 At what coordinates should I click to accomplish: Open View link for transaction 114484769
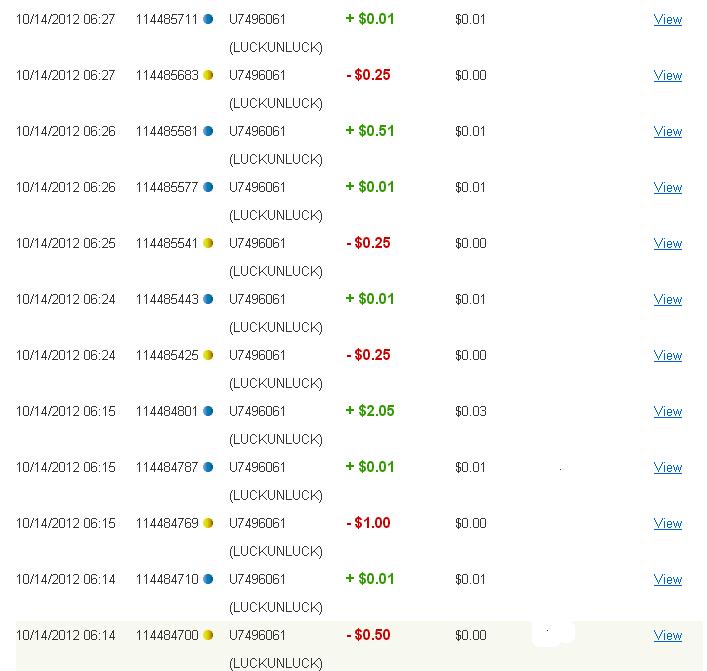(667, 523)
